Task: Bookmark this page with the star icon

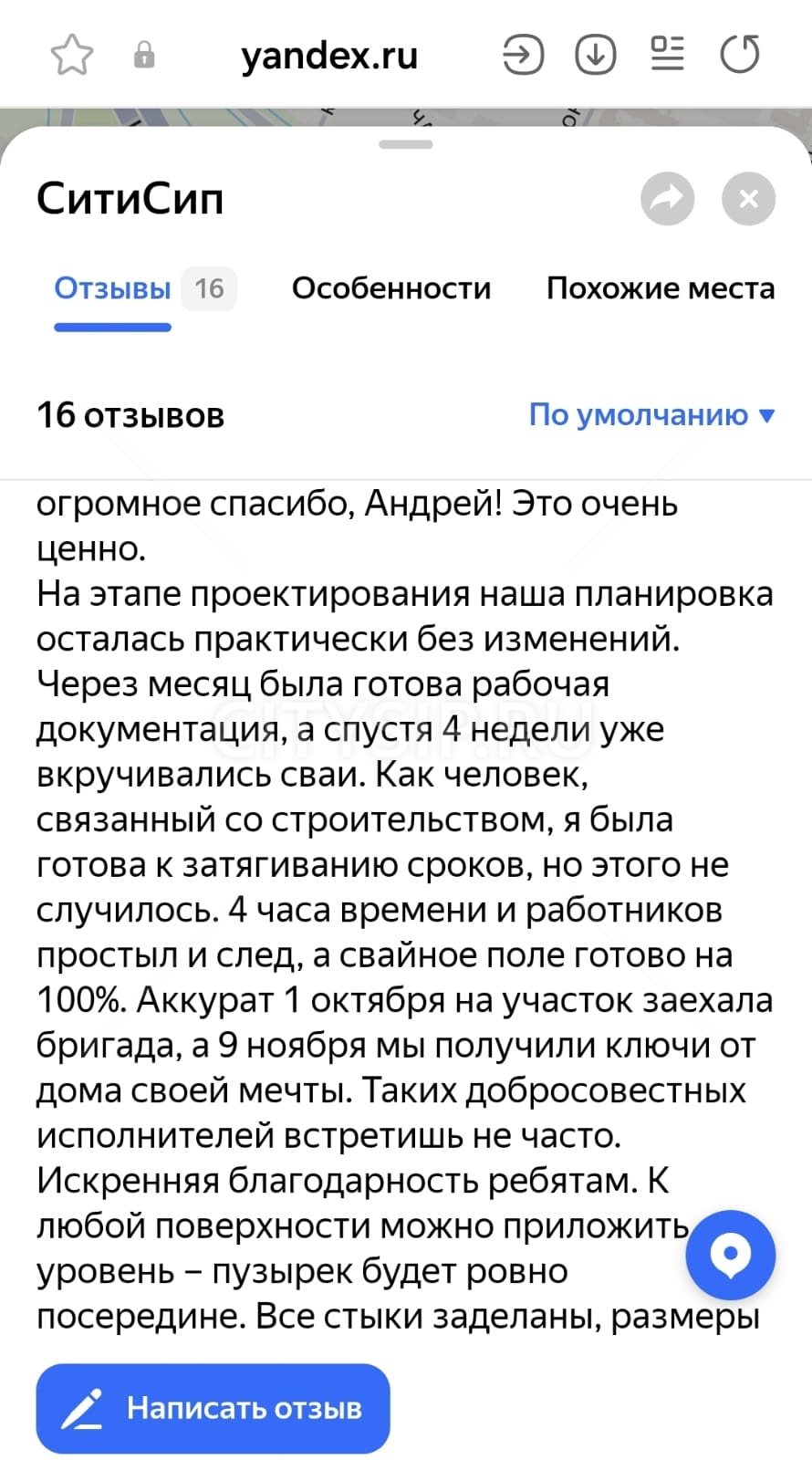Action: coord(71,55)
